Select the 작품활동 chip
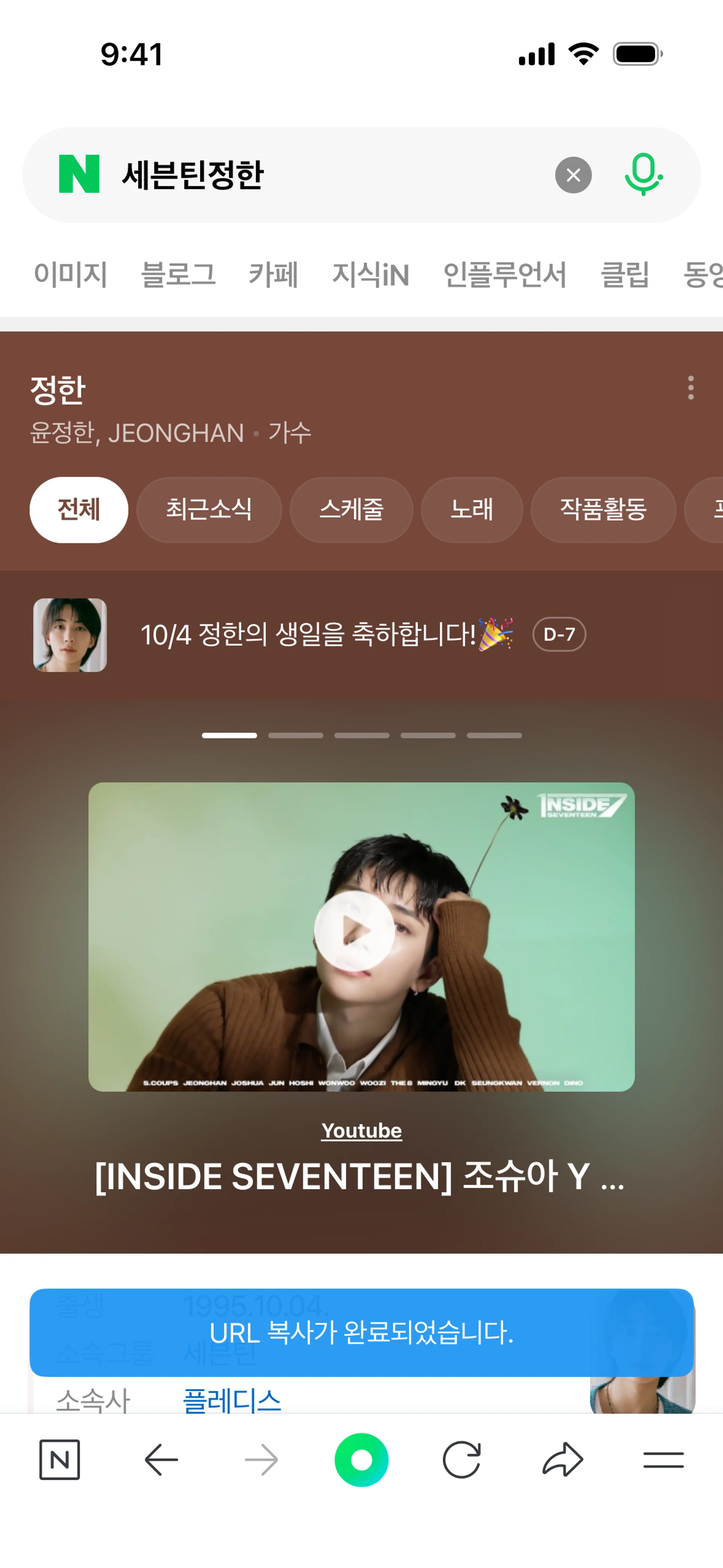Image resolution: width=723 pixels, height=1568 pixels. [x=602, y=509]
